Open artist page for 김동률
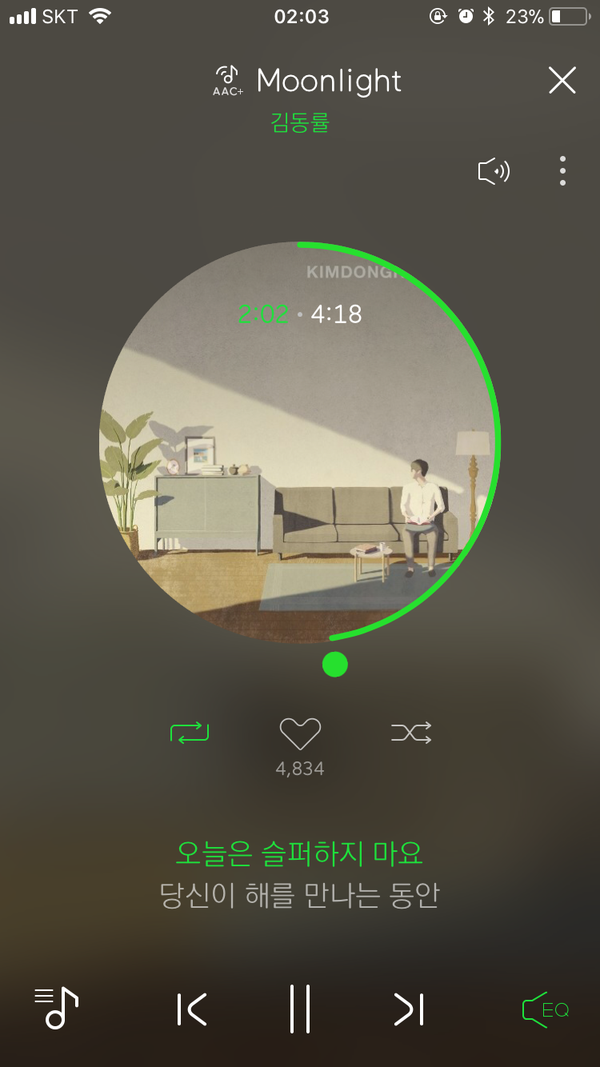600x1067 pixels. pyautogui.click(x=300, y=123)
